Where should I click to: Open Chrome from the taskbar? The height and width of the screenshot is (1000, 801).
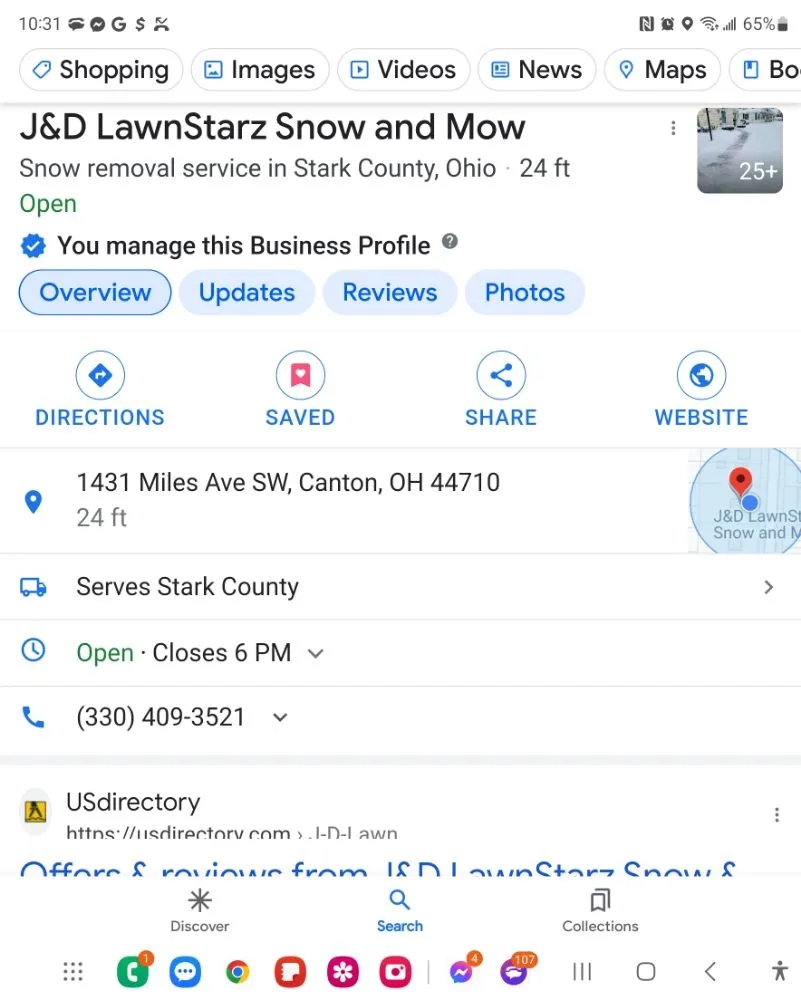(x=237, y=970)
